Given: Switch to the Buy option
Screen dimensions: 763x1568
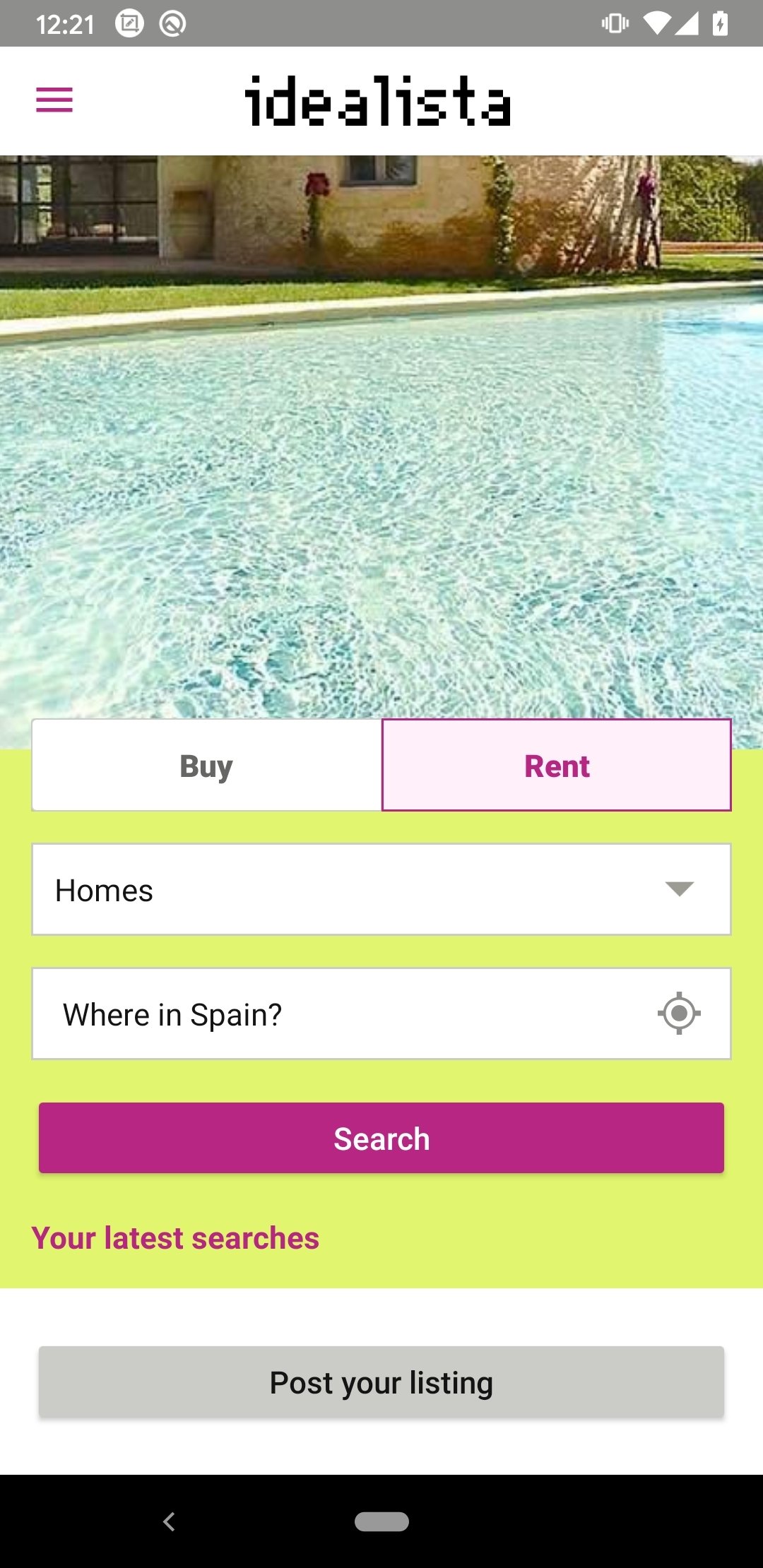Looking at the screenshot, I should (207, 765).
